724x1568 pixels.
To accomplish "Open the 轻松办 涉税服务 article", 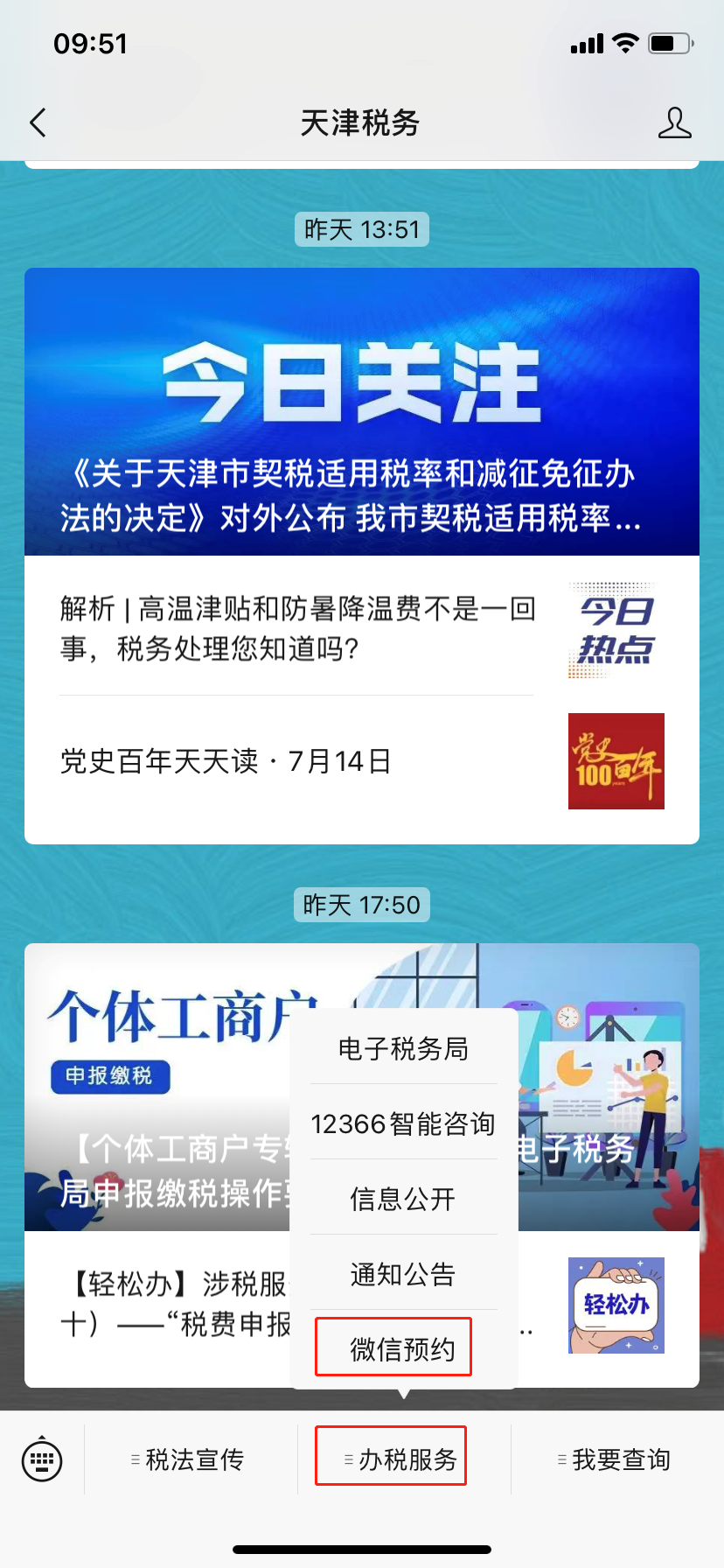I will (175, 1304).
